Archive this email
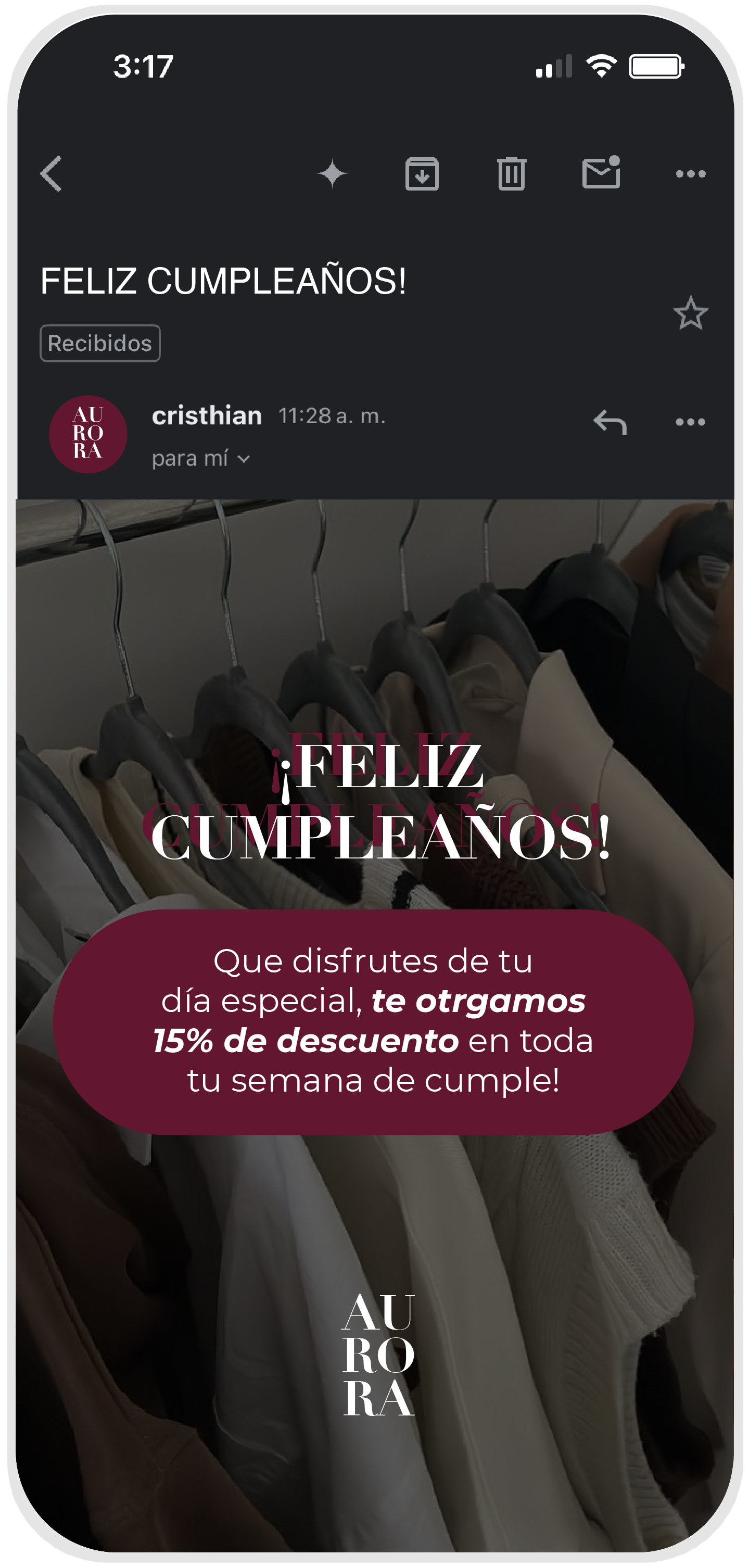Viewport: 749px width, 1568px height. [x=422, y=174]
